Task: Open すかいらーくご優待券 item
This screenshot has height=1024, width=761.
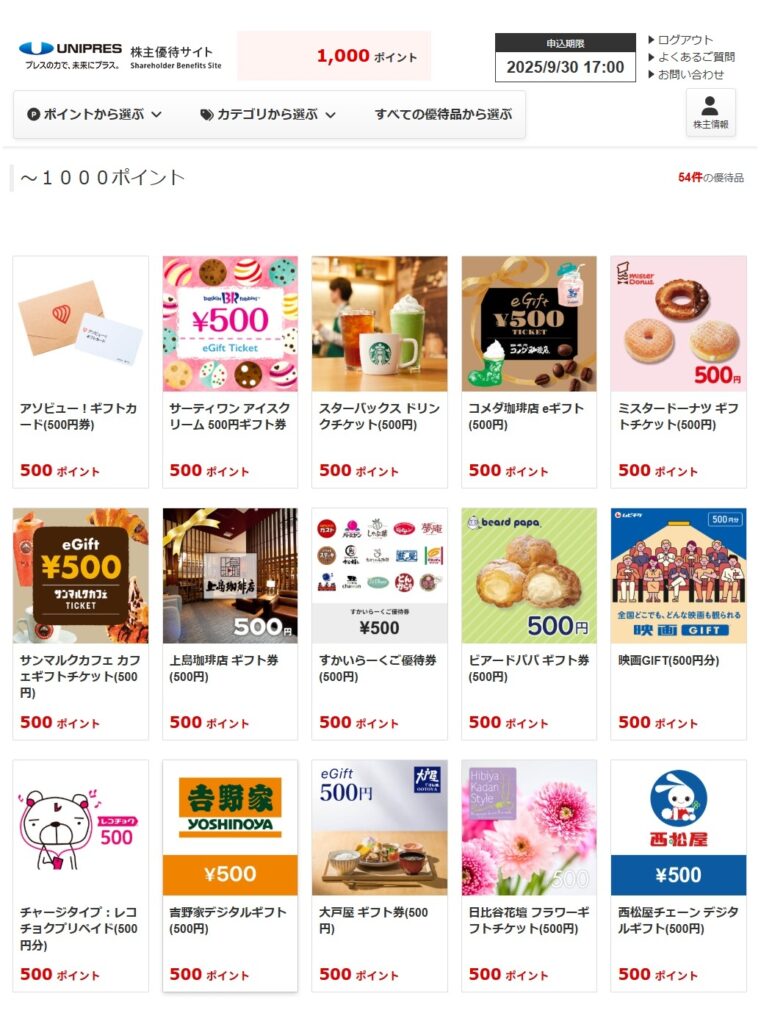Action: tap(379, 622)
